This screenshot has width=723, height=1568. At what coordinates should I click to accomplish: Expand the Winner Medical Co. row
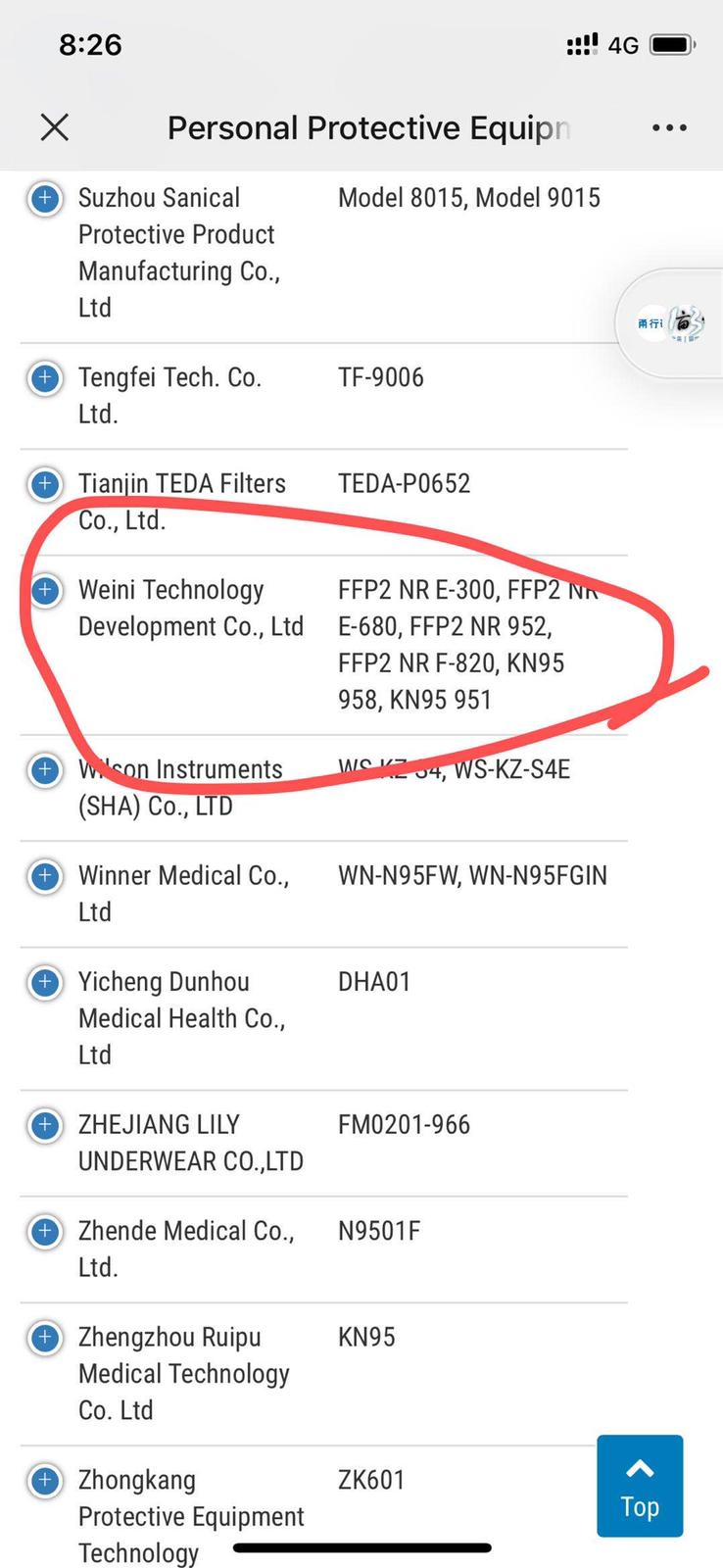tap(44, 876)
